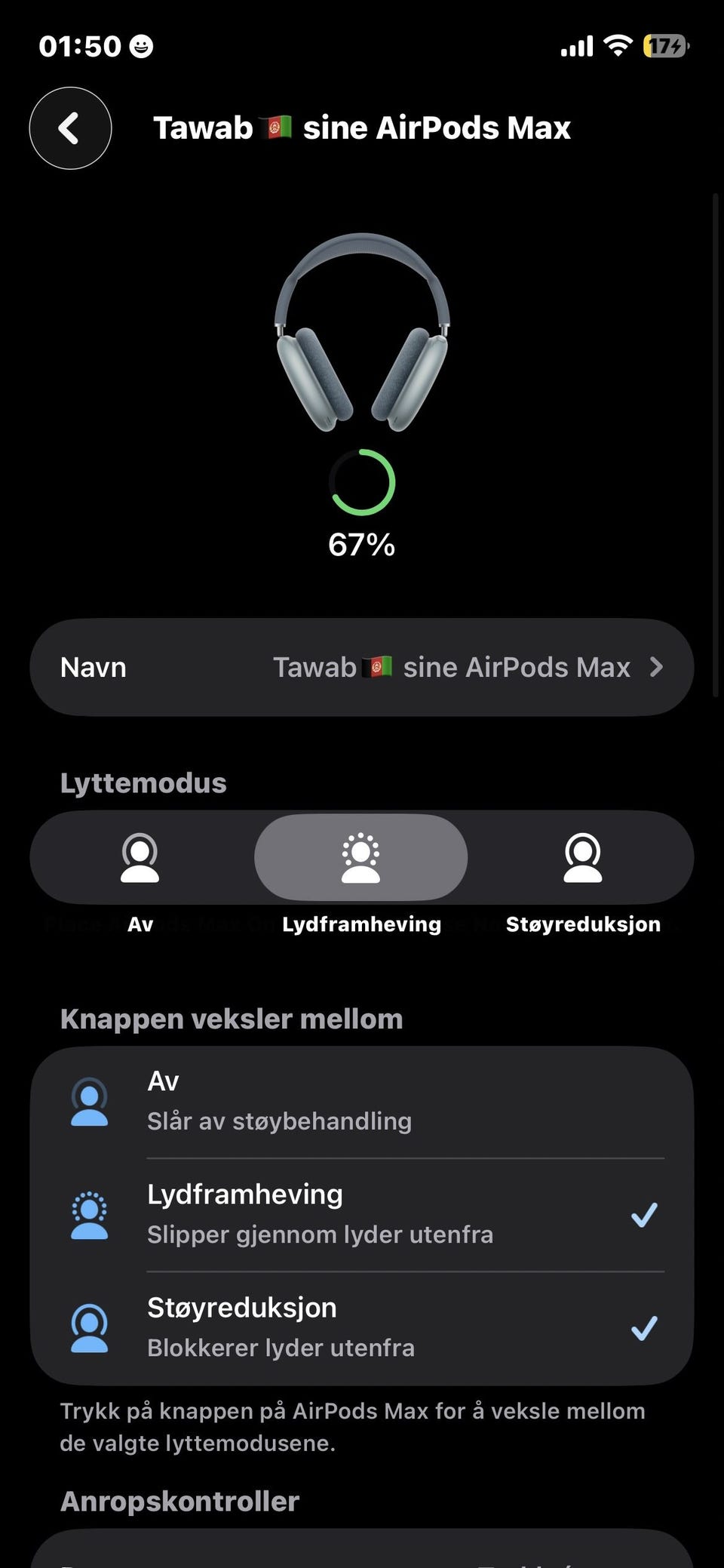Switch listening mode to Støyreduksjon
724x1568 pixels.
click(x=582, y=858)
